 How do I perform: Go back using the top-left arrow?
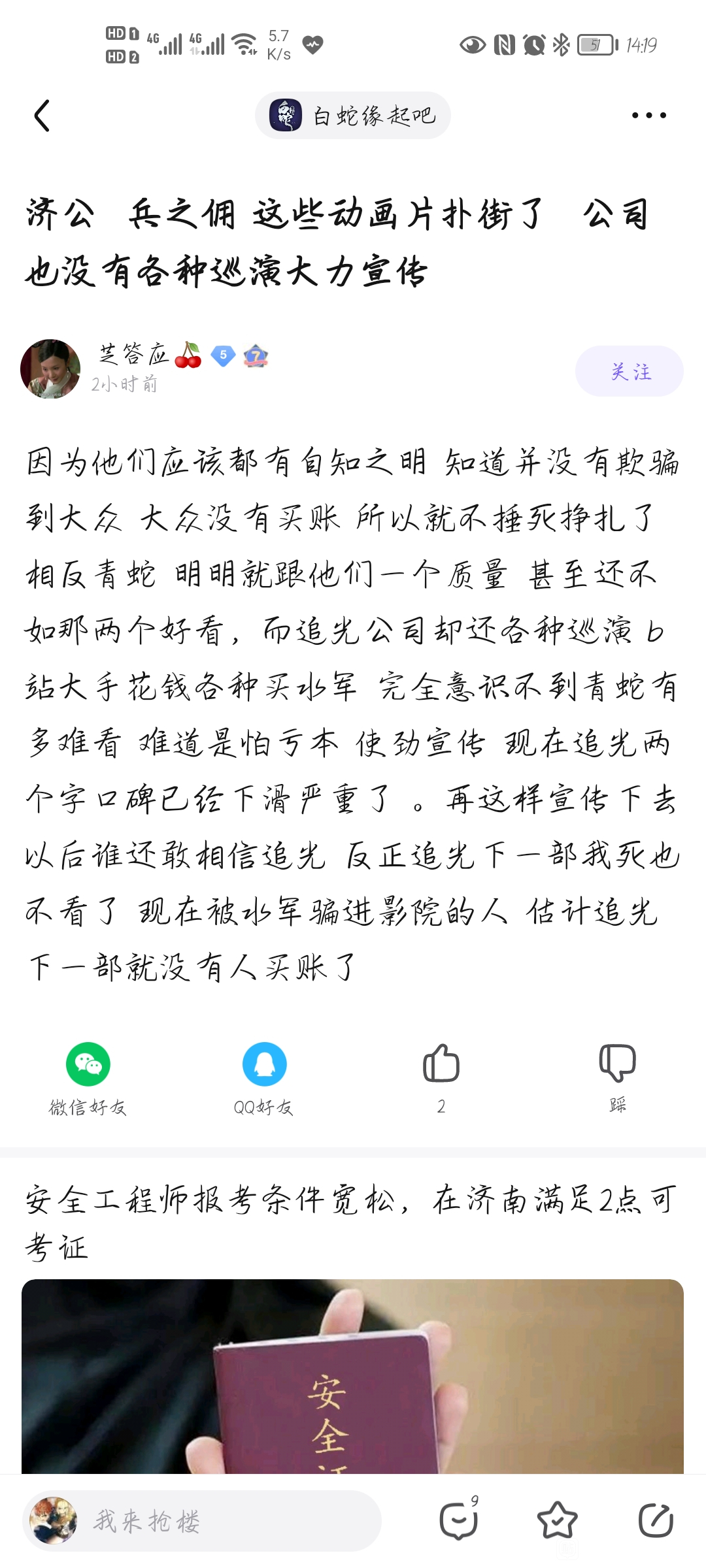42,116
